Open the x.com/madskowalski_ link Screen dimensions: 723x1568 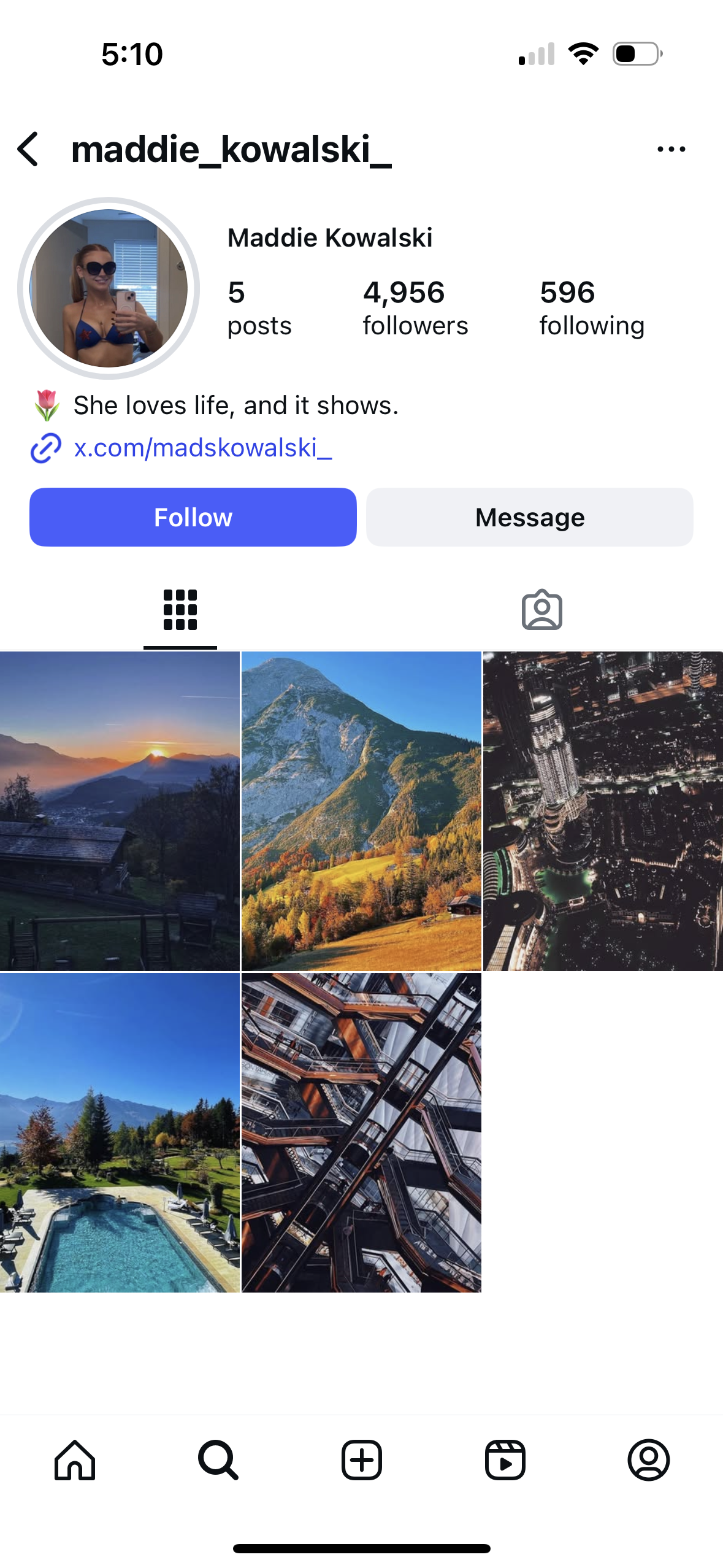coord(202,448)
